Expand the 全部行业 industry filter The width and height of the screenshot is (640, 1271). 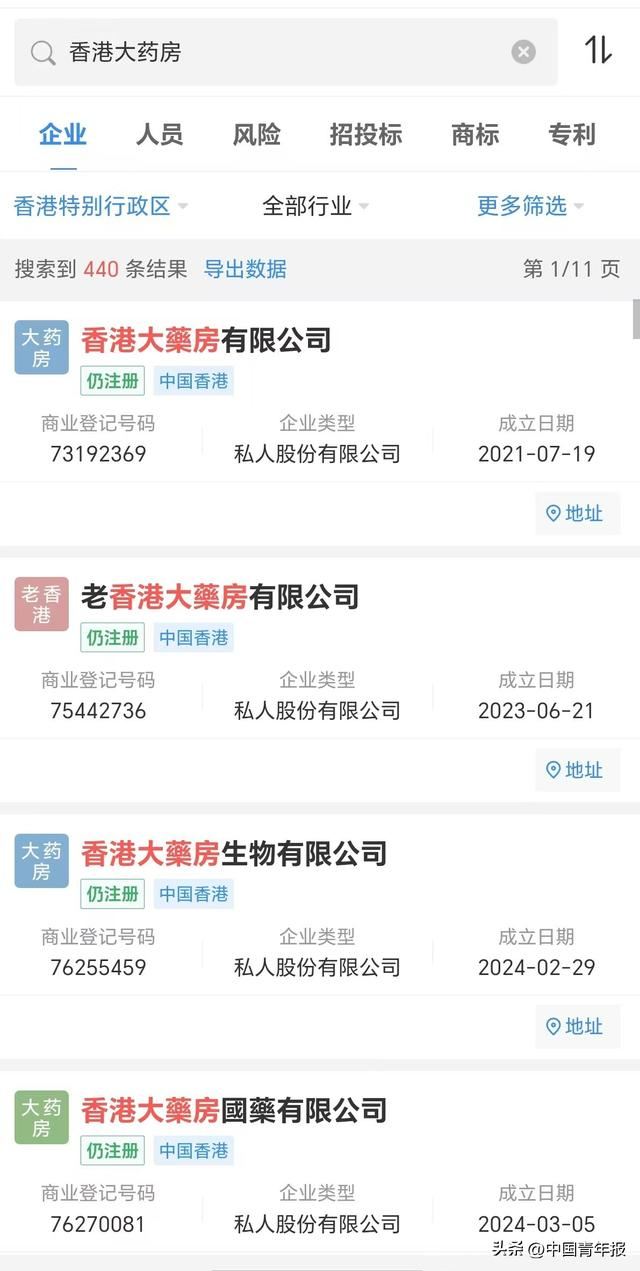pos(315,206)
